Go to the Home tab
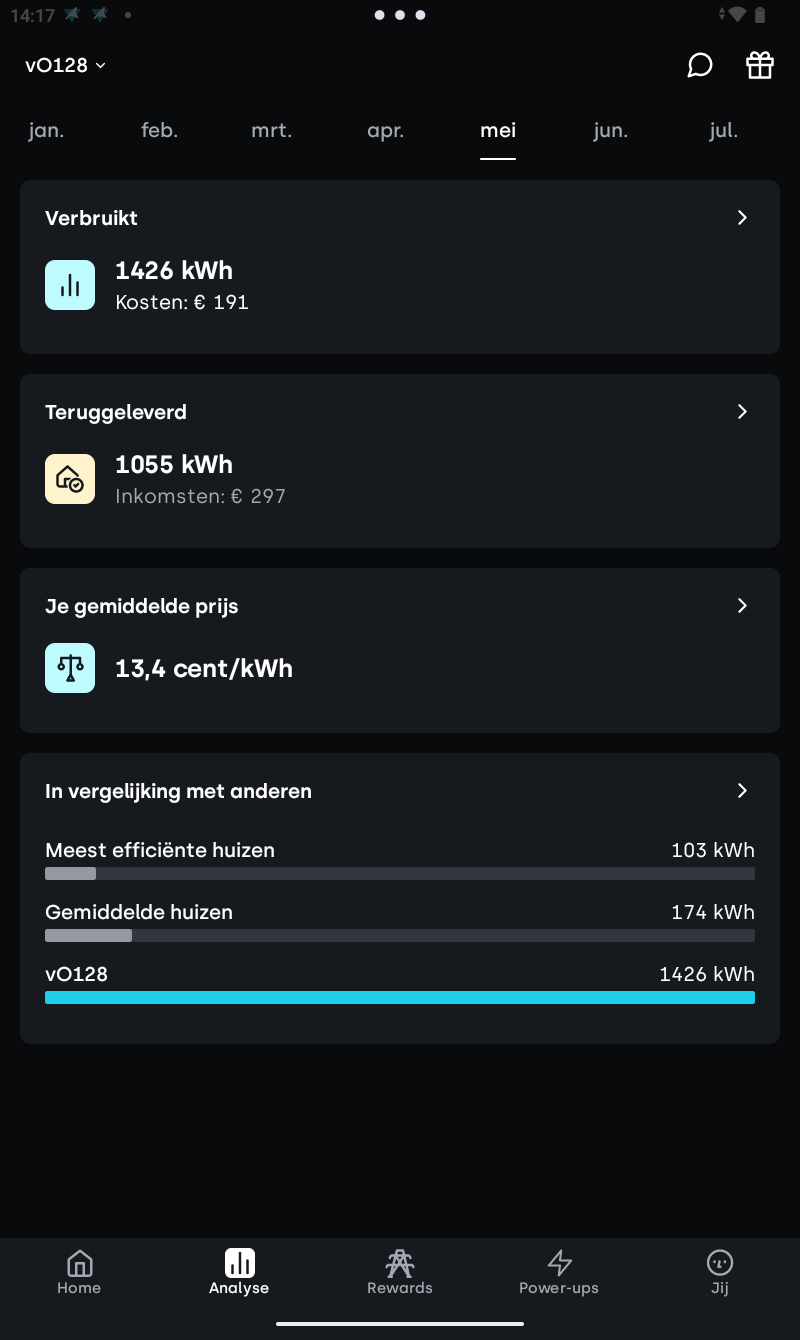 (79, 1272)
